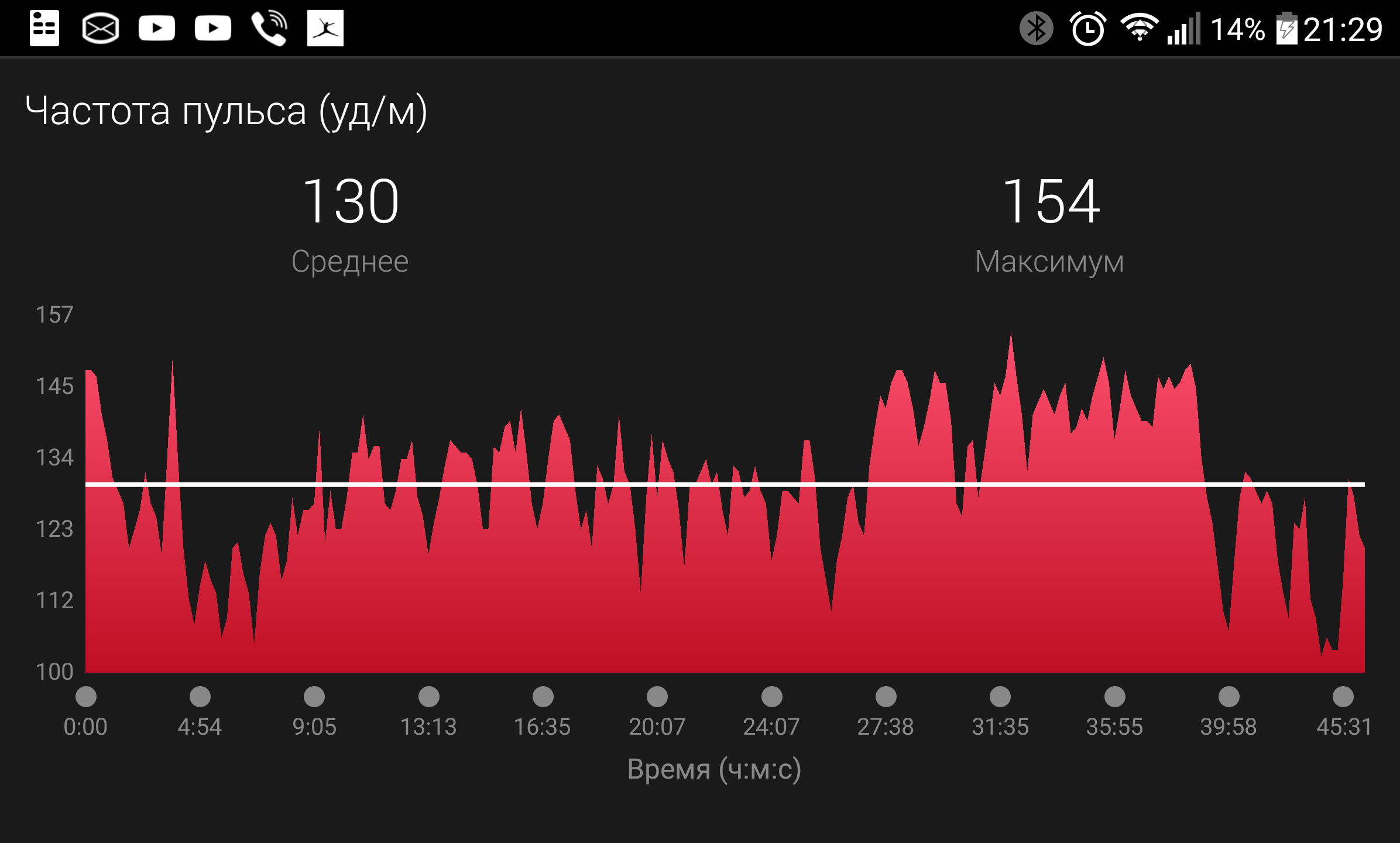
Task: Select the 35:55 marker on the timeline
Action: pos(1115,697)
